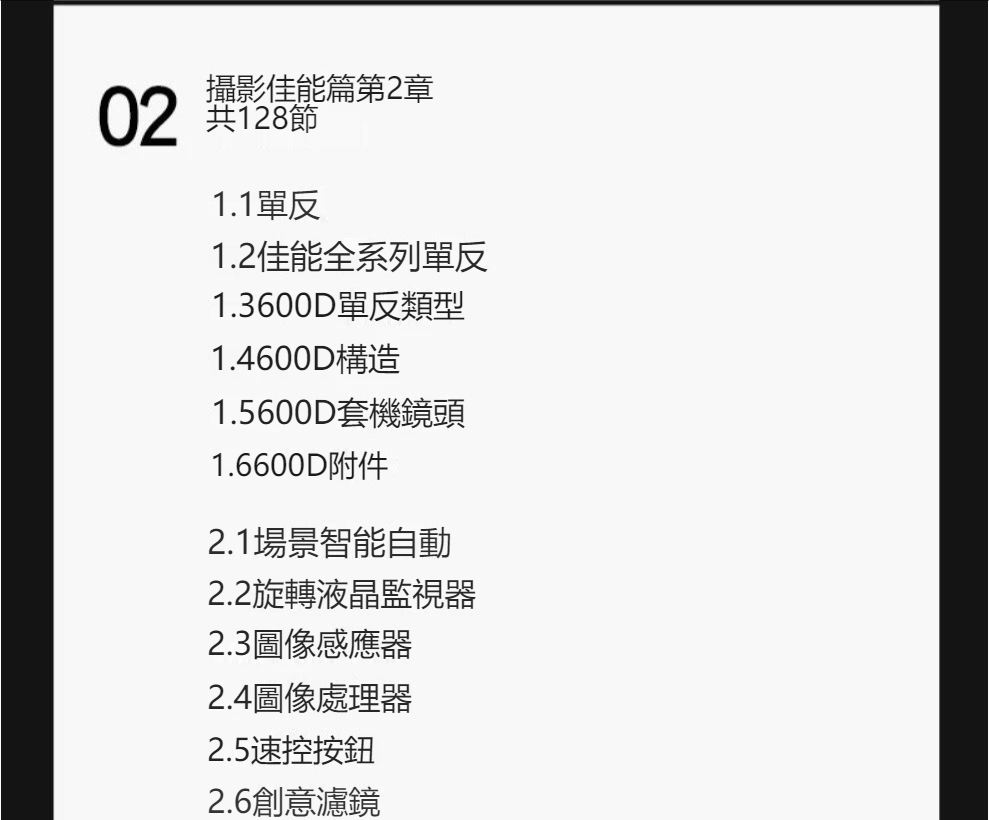The image size is (989, 820).
Task: Open section 2.6創意濾鏡
Action: pos(294,802)
